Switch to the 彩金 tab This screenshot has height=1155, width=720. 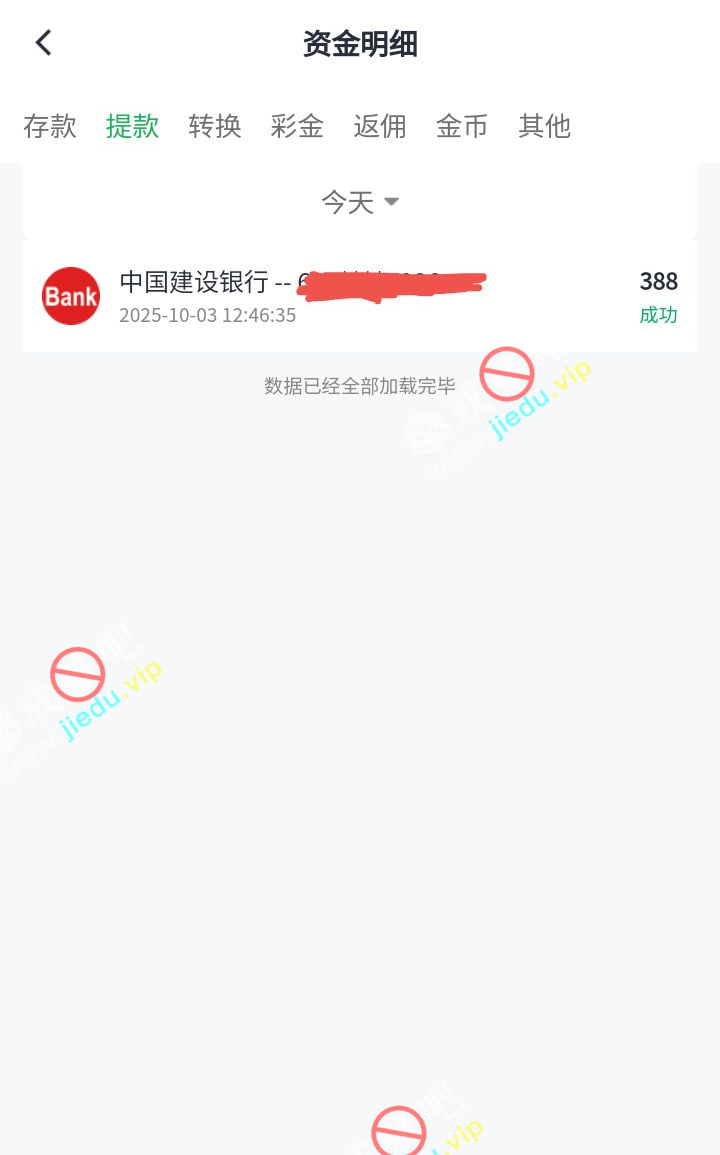297,126
